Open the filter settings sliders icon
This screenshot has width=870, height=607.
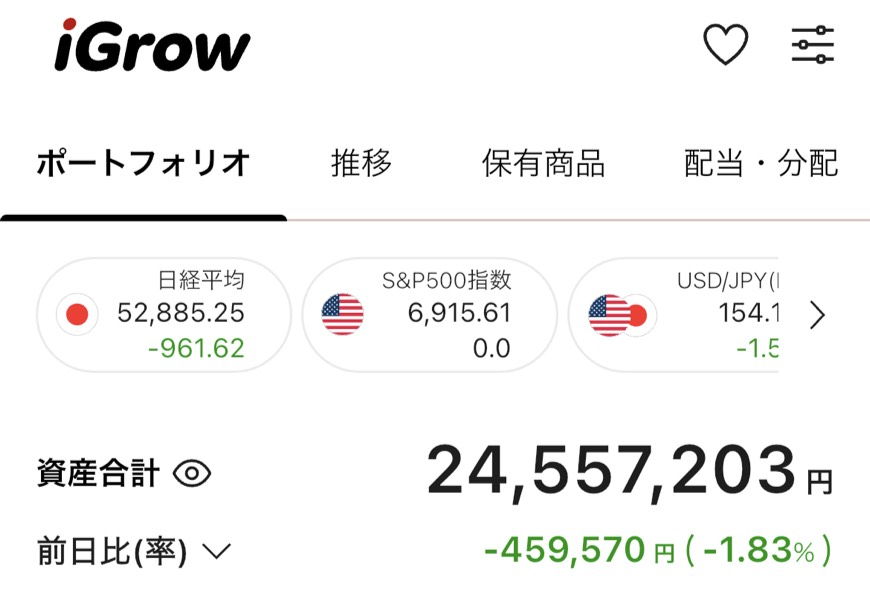[x=812, y=45]
